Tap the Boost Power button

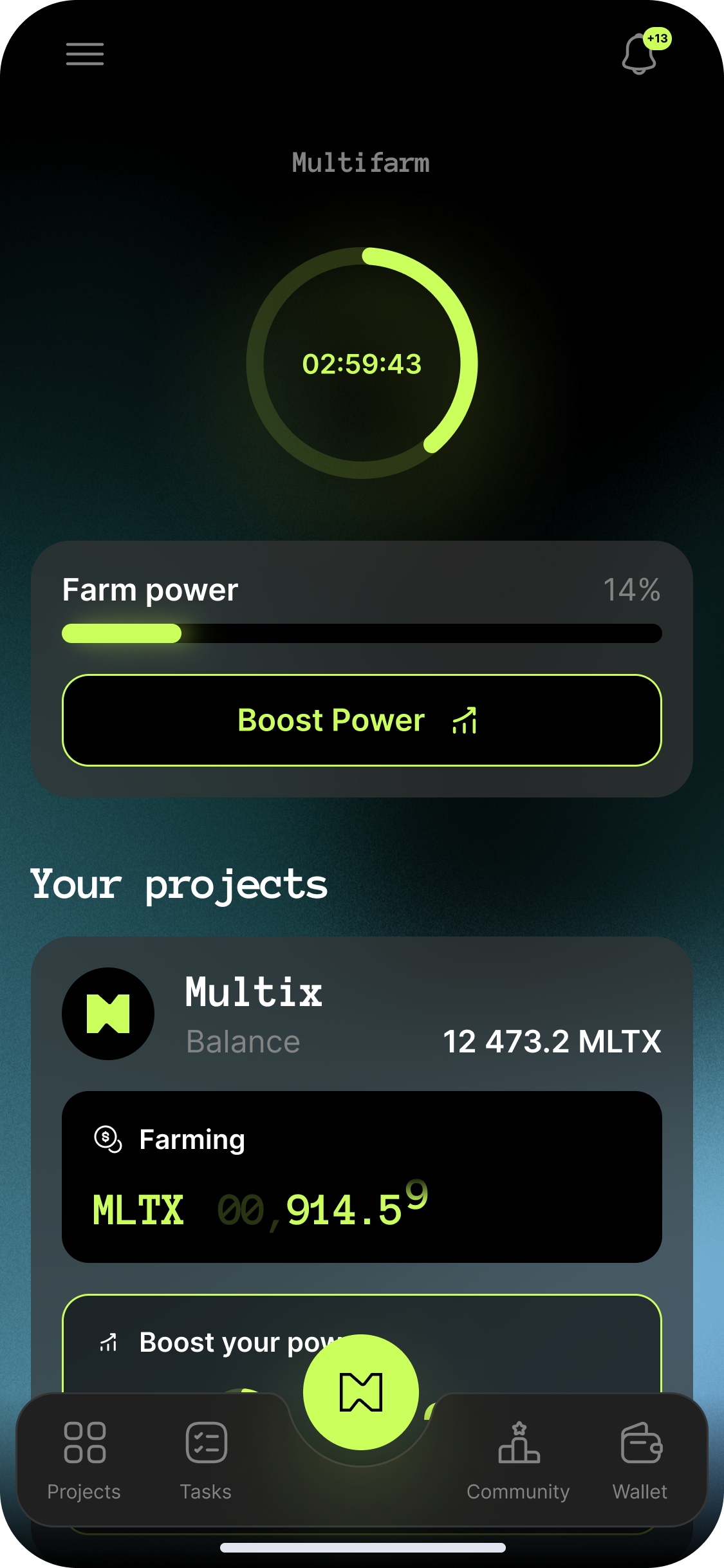[x=362, y=720]
